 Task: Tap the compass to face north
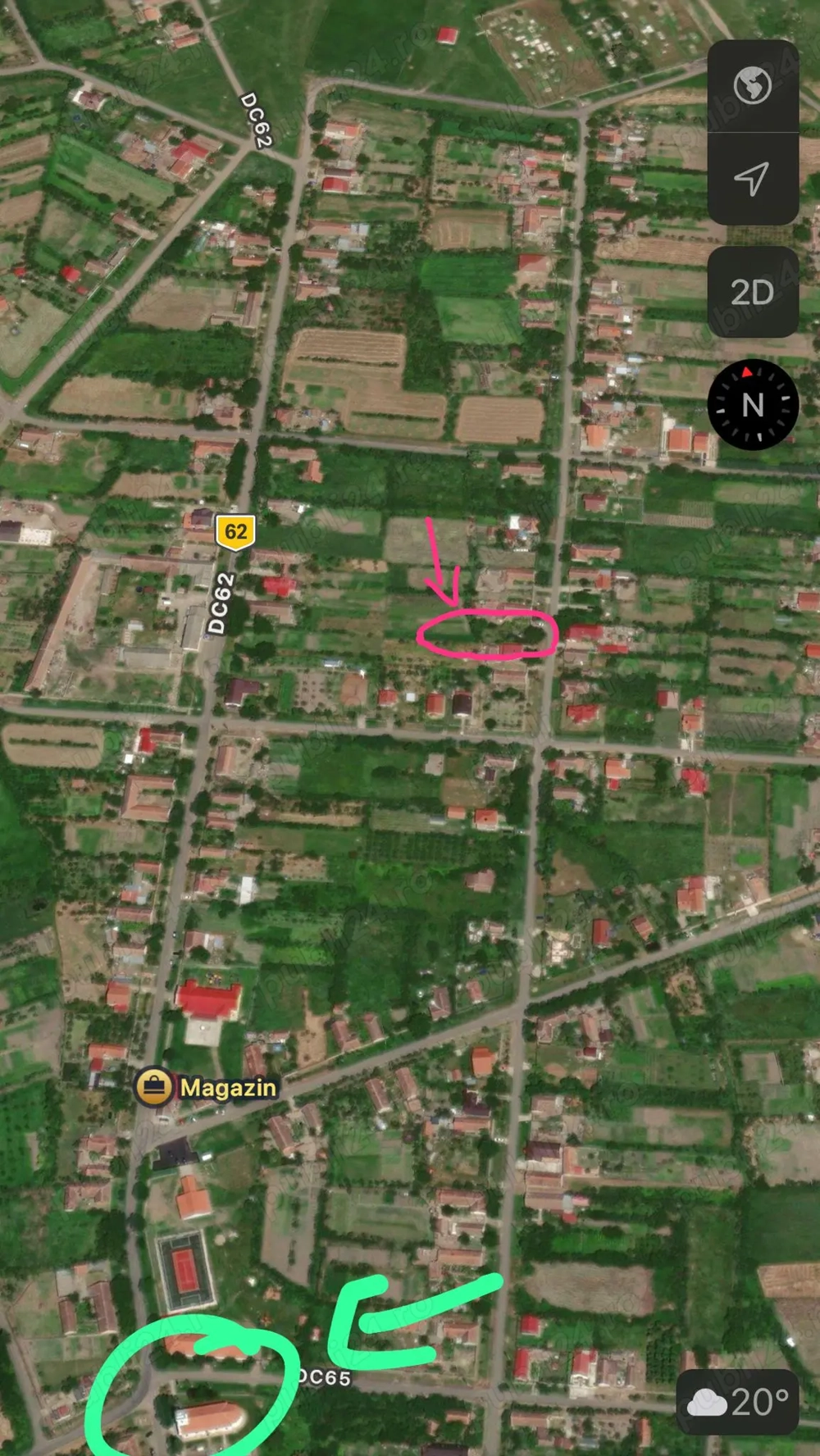coord(752,404)
